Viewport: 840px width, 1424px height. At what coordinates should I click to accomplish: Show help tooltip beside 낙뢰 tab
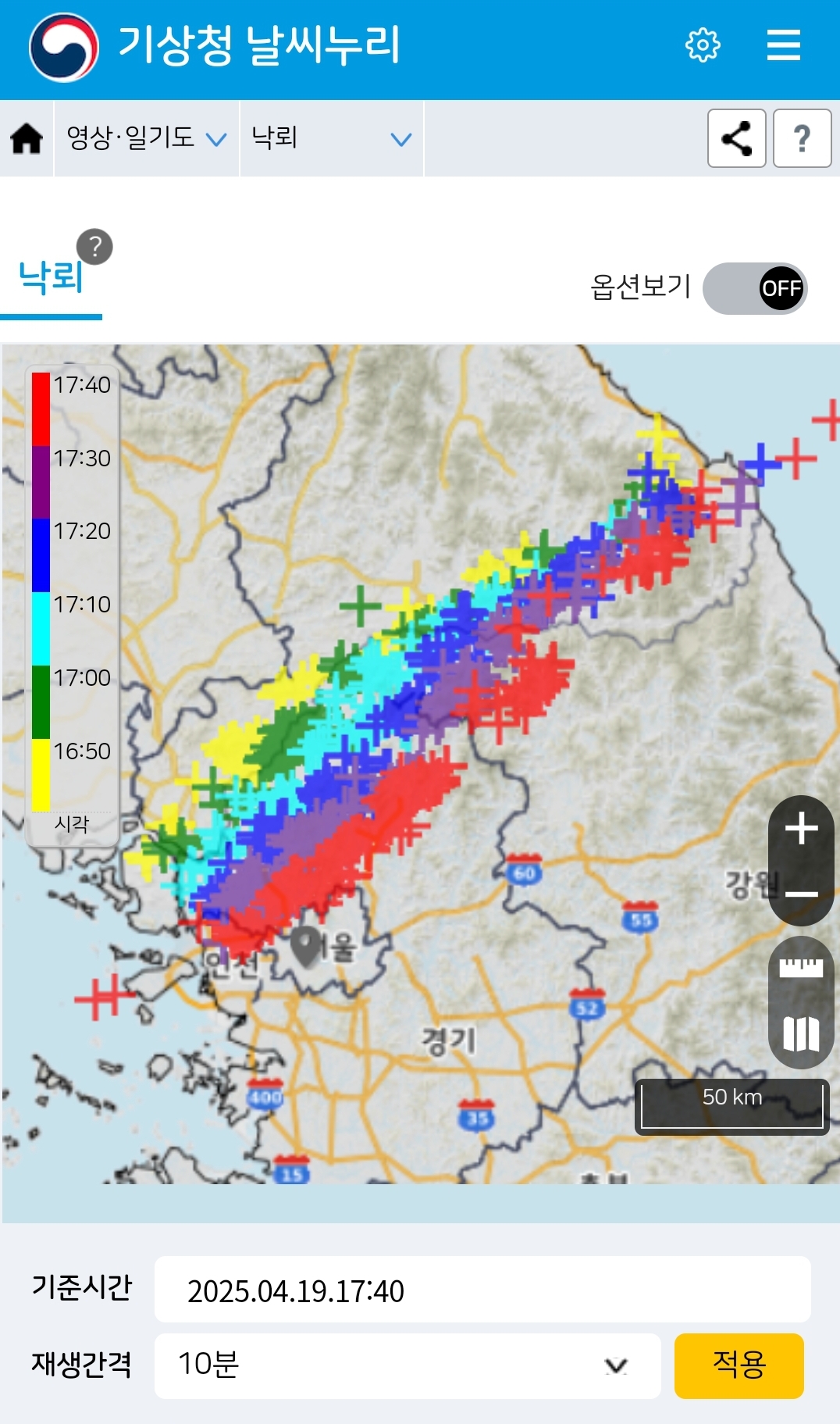(x=94, y=247)
